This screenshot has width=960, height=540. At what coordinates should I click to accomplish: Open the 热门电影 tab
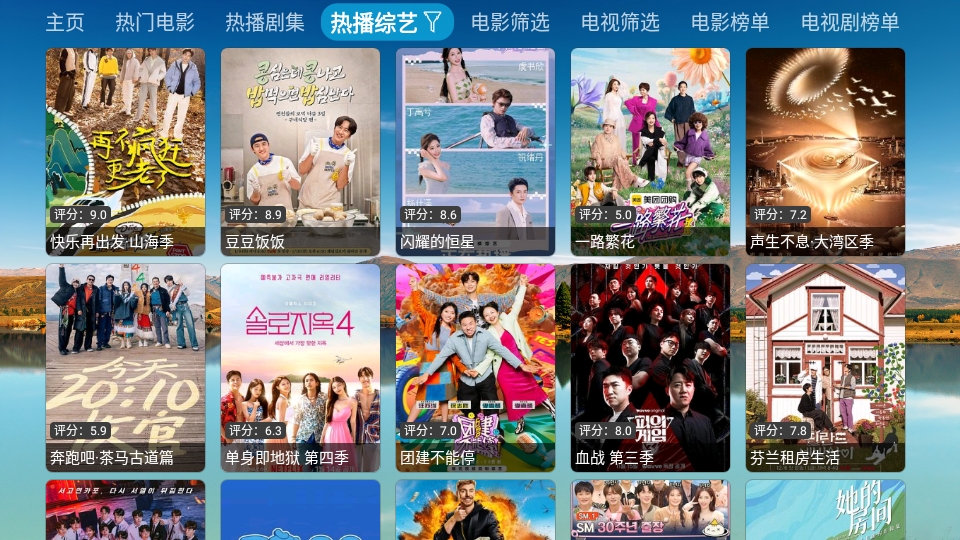coord(155,22)
